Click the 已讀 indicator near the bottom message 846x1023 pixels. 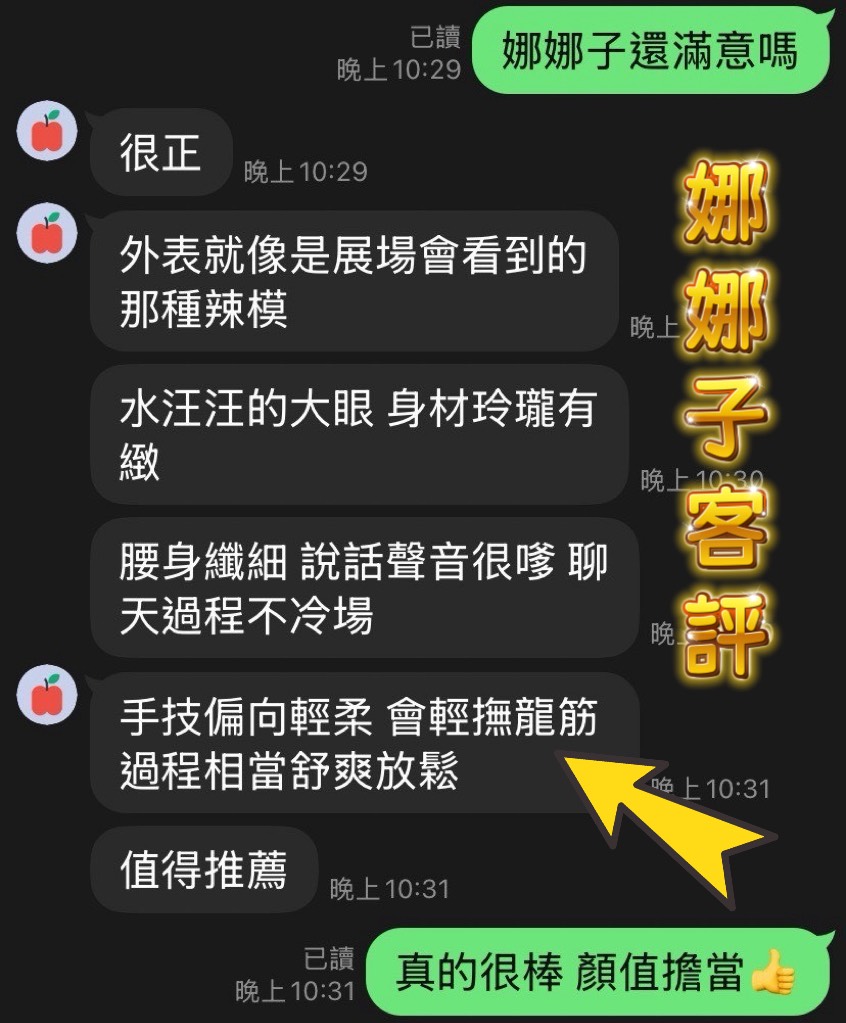pyautogui.click(x=330, y=955)
